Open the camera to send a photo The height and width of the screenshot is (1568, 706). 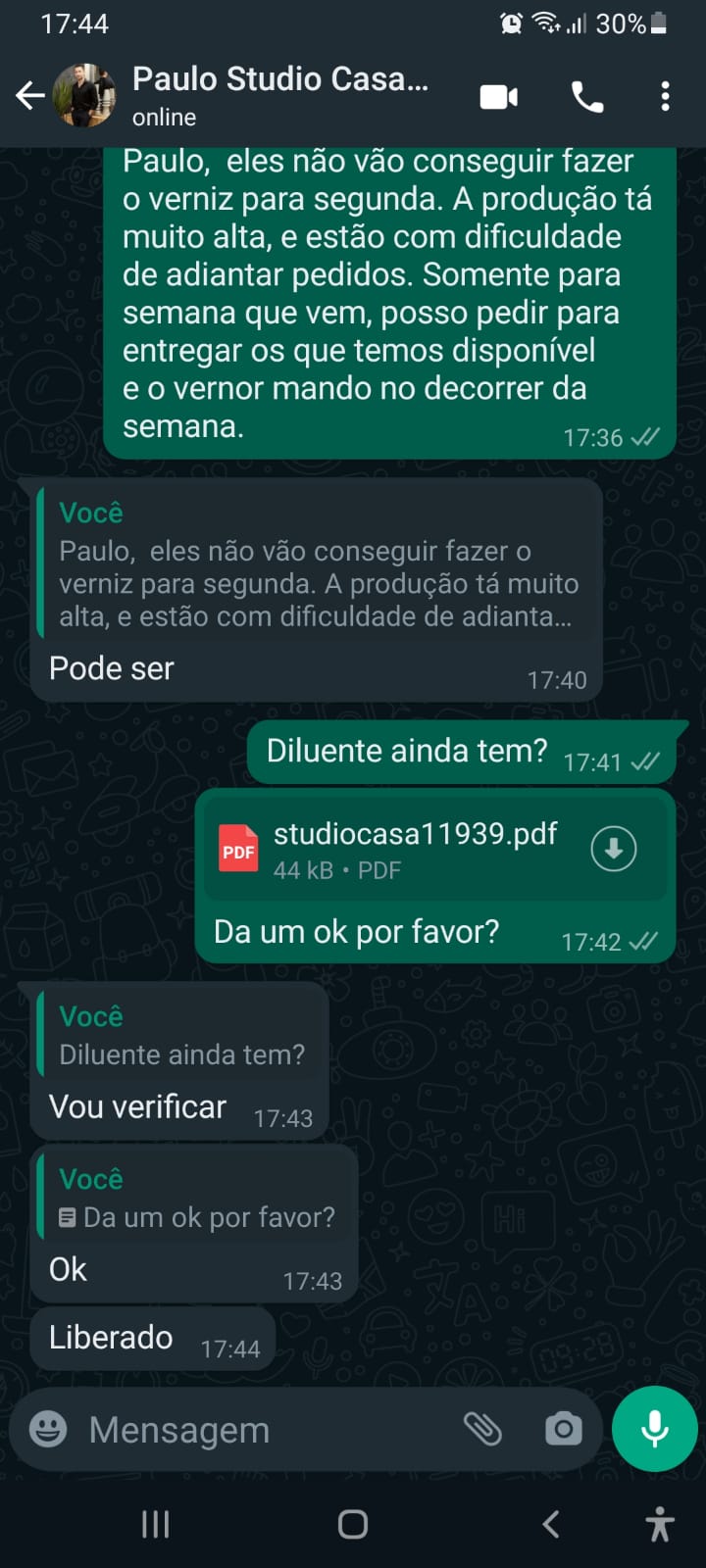point(563,1429)
